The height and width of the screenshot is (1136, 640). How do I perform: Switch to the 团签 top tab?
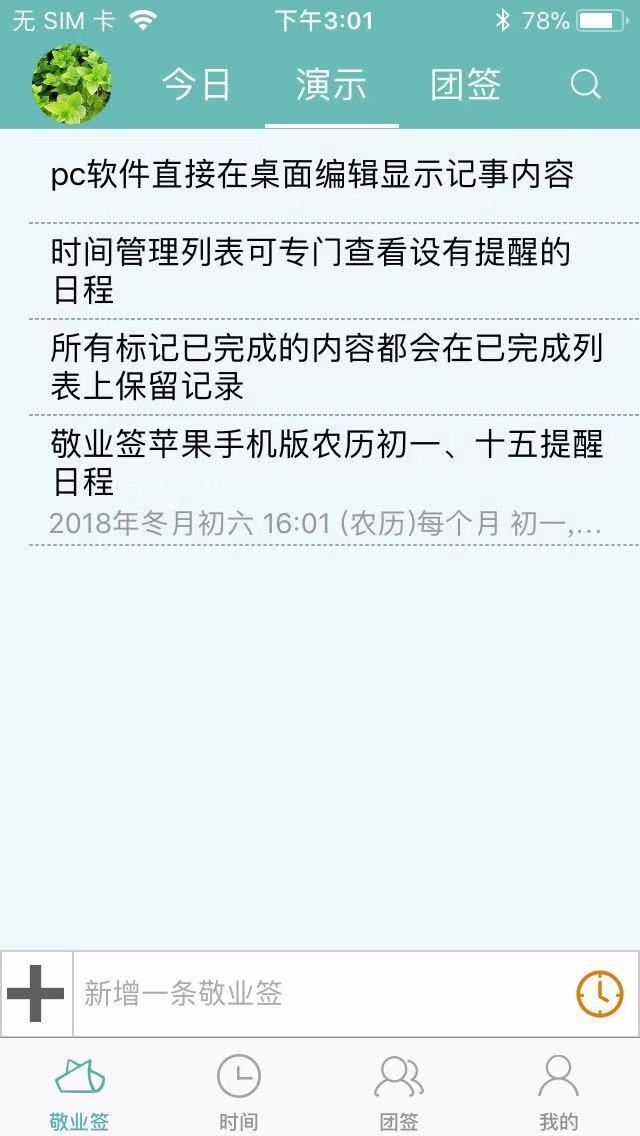(465, 85)
